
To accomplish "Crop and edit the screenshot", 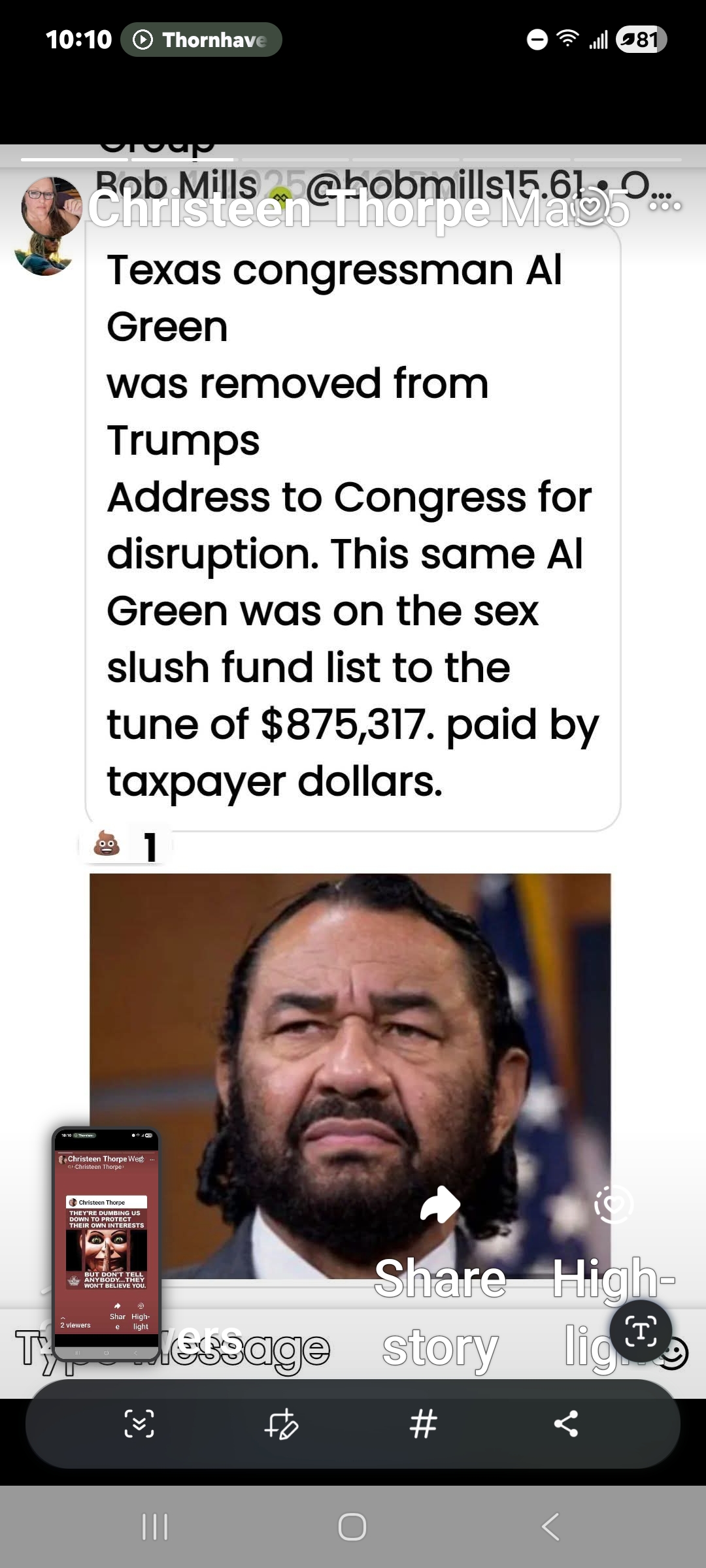I will coord(282,1424).
